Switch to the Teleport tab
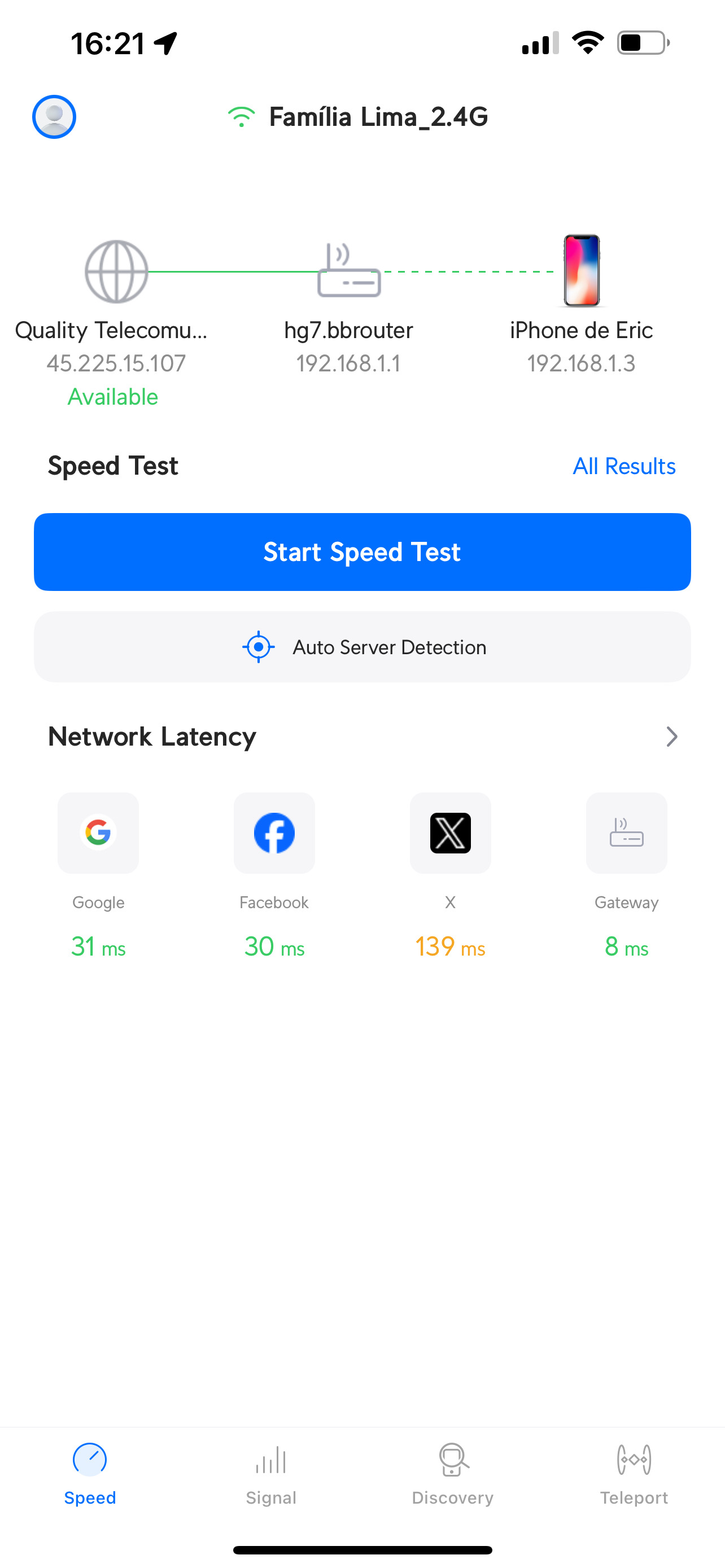This screenshot has height=1568, width=725. point(634,1473)
